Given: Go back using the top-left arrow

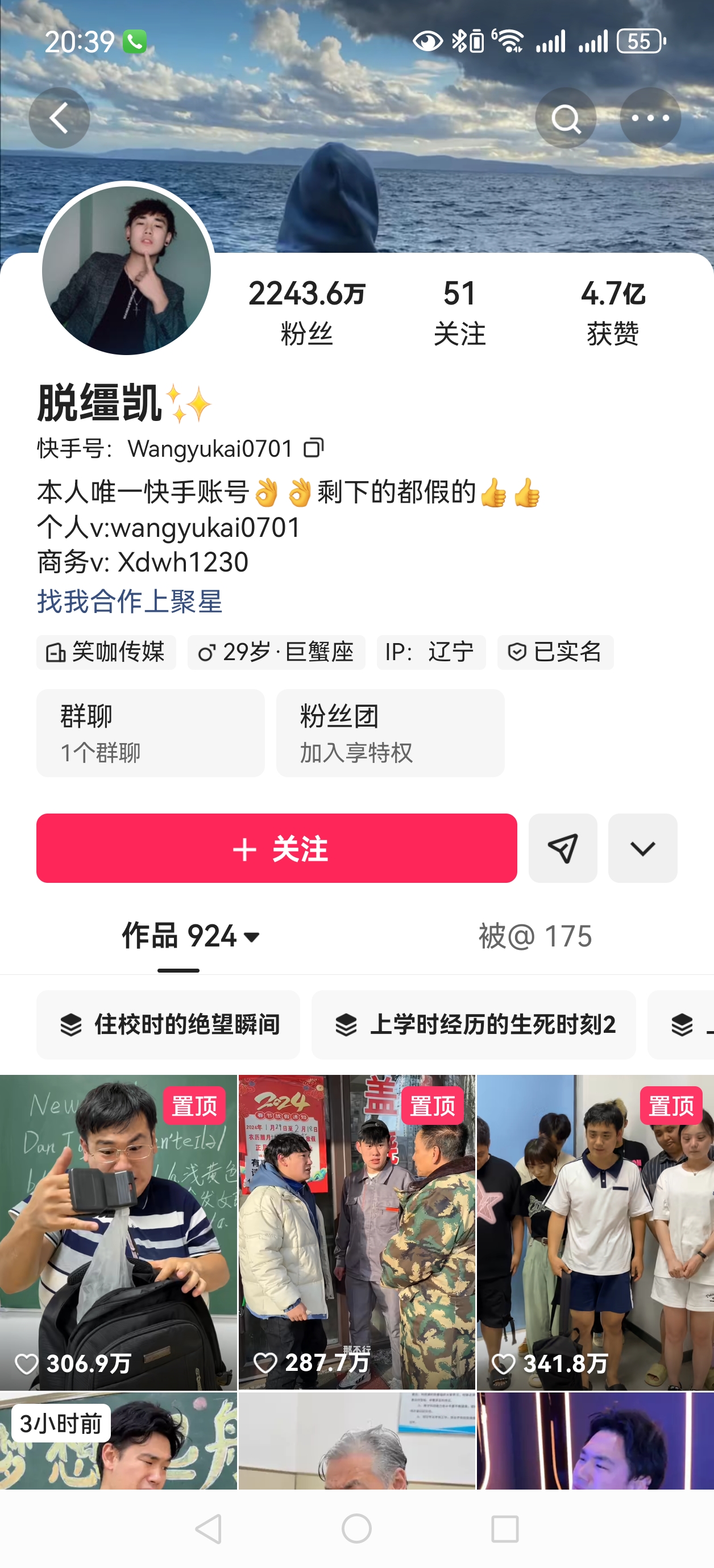Looking at the screenshot, I should point(59,118).
